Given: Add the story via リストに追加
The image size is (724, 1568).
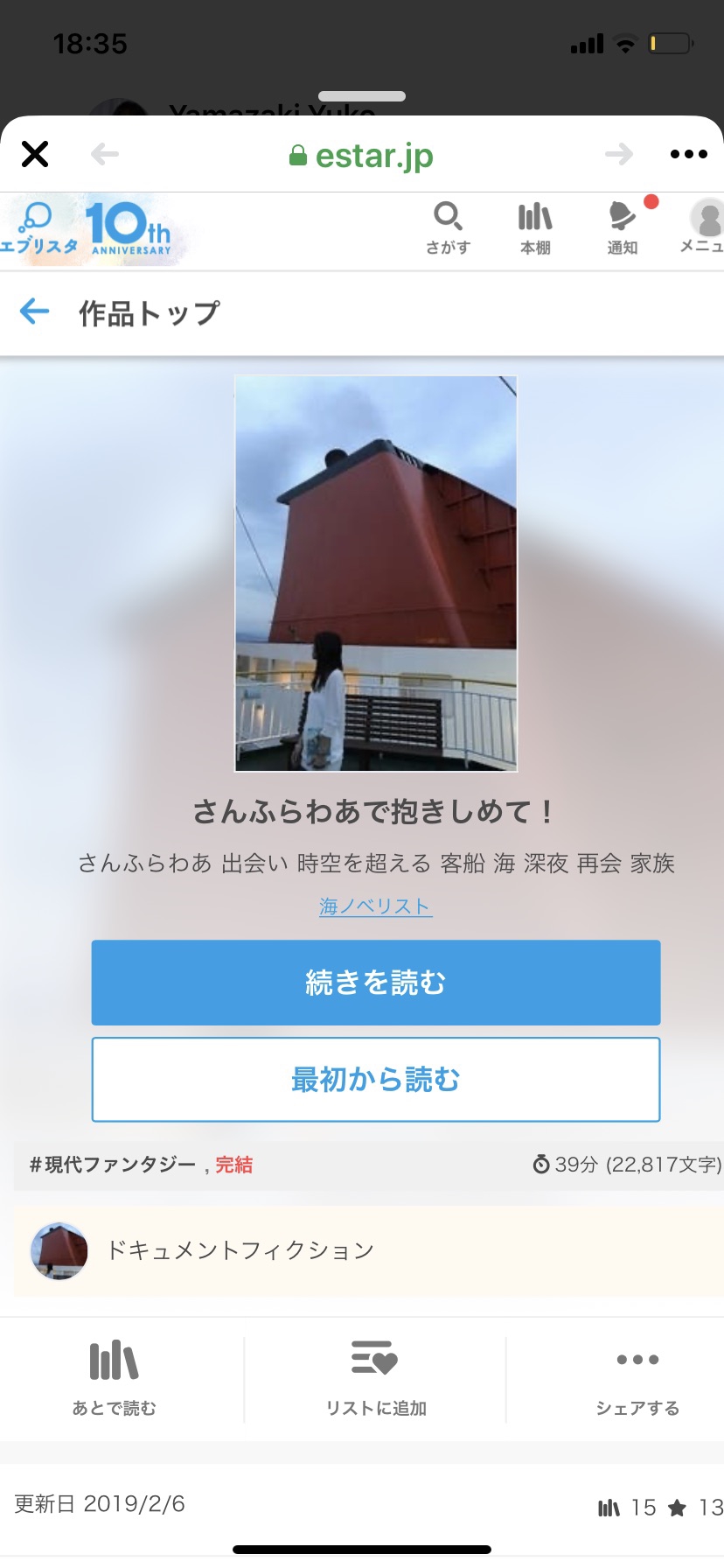Looking at the screenshot, I should (x=375, y=1377).
